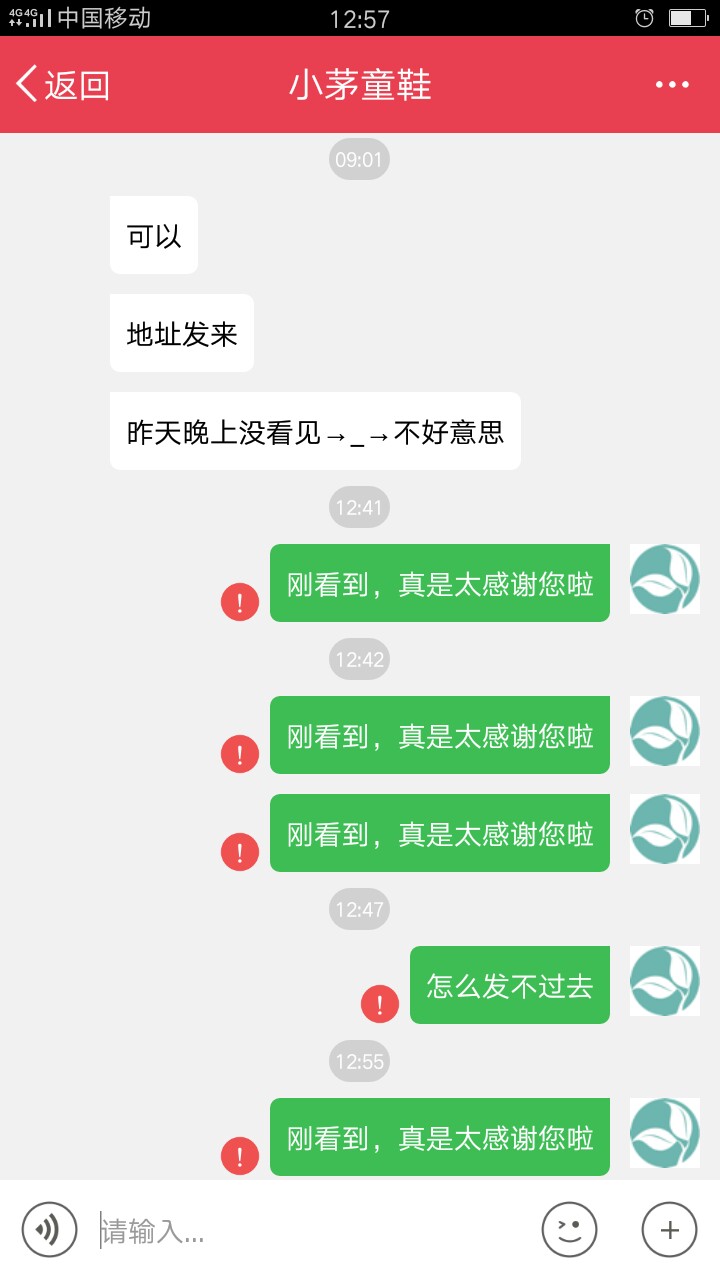This screenshot has height=1280, width=720.
Task: Retry failed message 怎么发不过去
Action: (x=380, y=1004)
